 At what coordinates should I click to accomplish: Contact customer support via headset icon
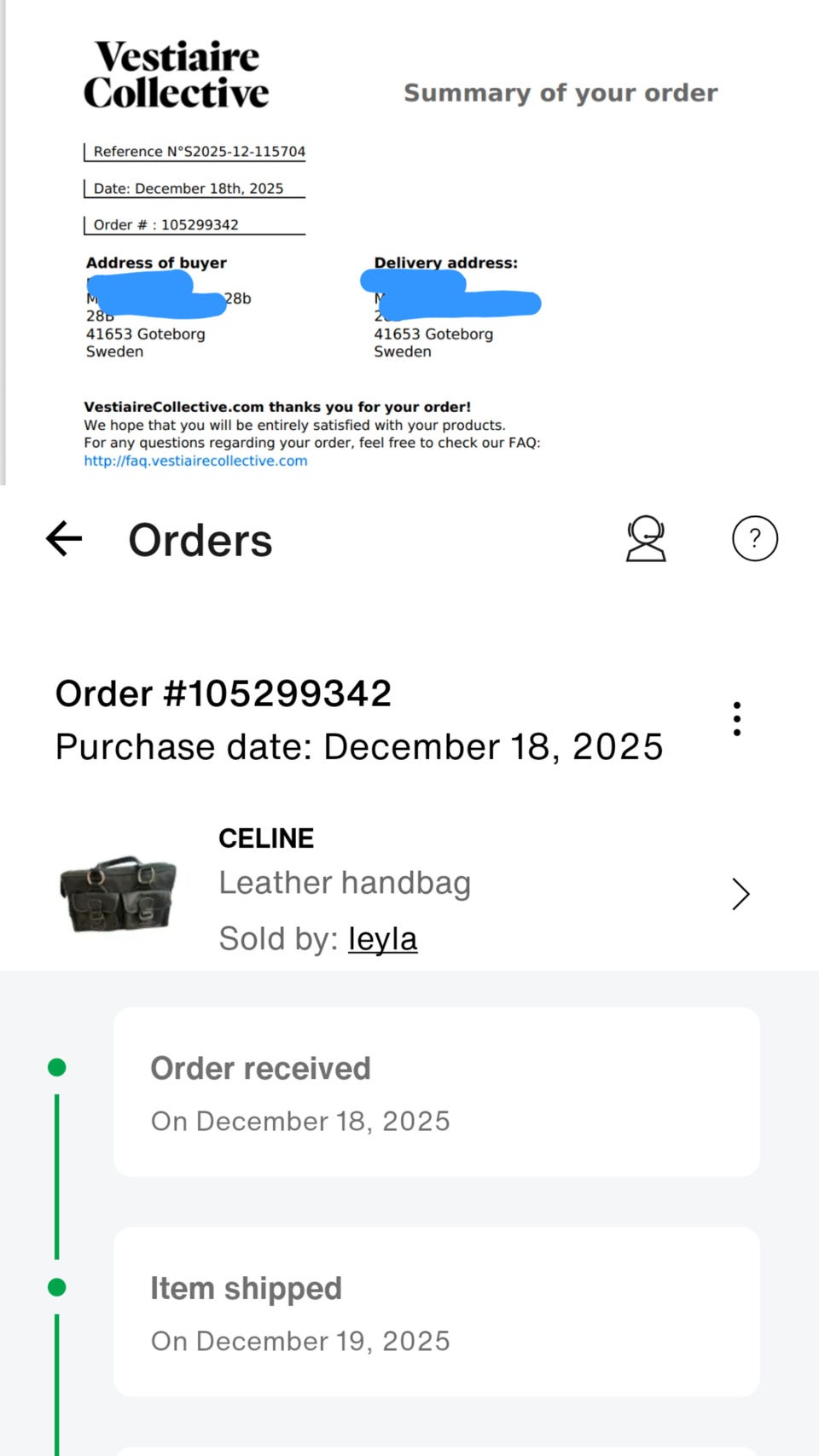click(646, 538)
